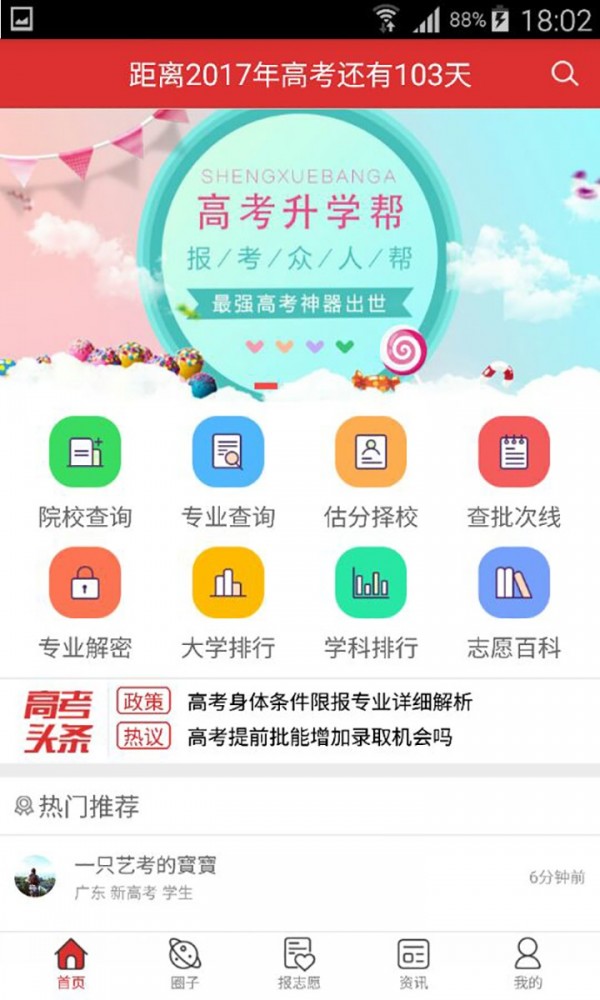Read the 政策 headline about 身体条件限报专业
Image resolution: width=600 pixels, height=1000 pixels.
[x=330, y=702]
